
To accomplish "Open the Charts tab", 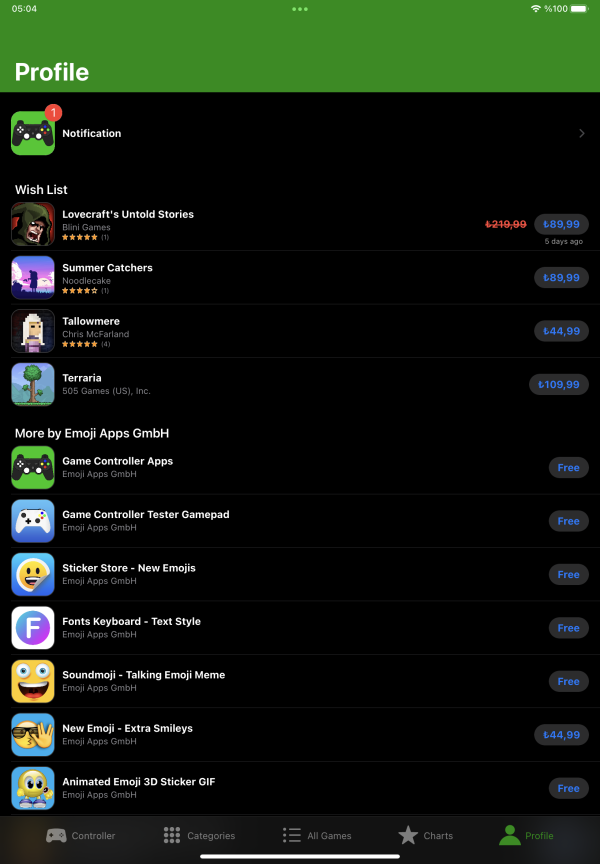I will (426, 835).
